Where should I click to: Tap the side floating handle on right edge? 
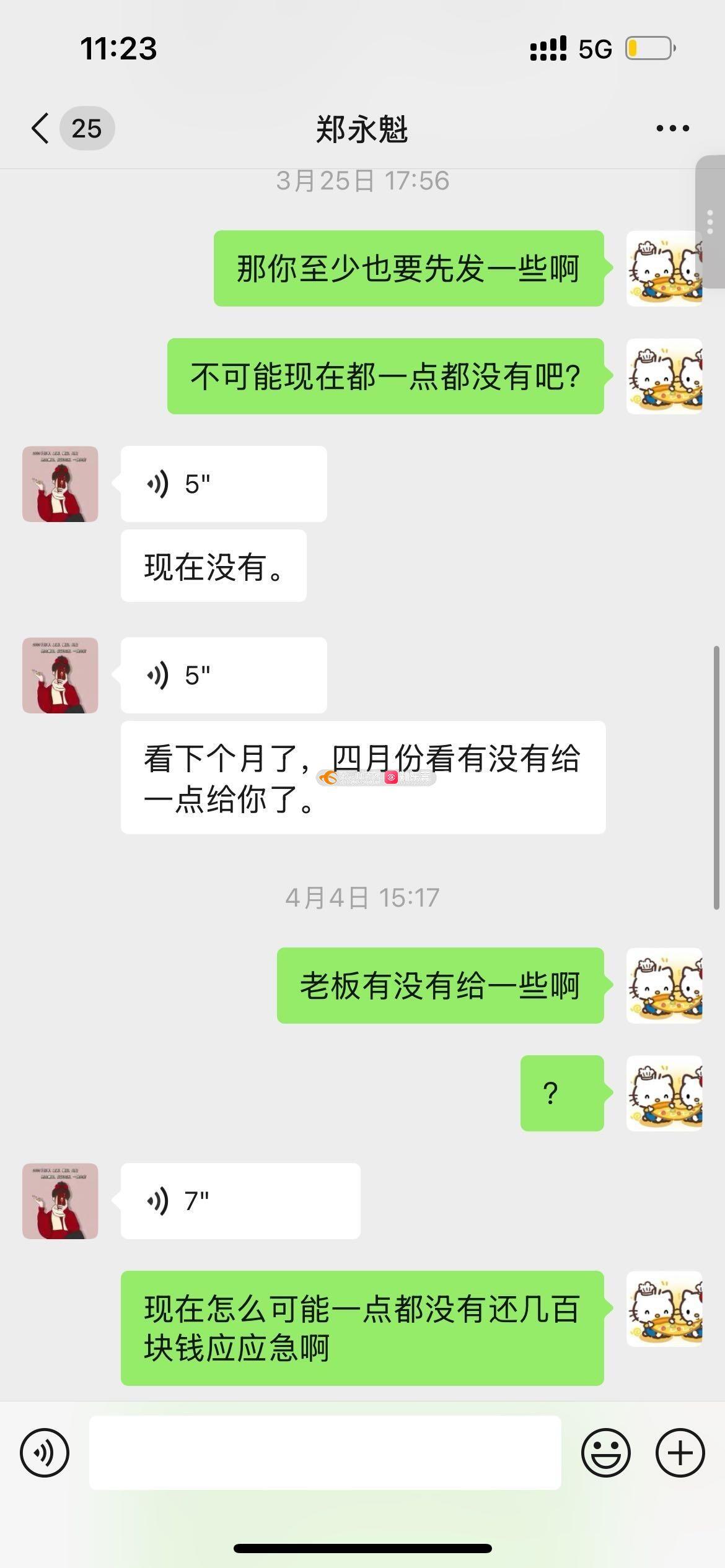click(711, 222)
